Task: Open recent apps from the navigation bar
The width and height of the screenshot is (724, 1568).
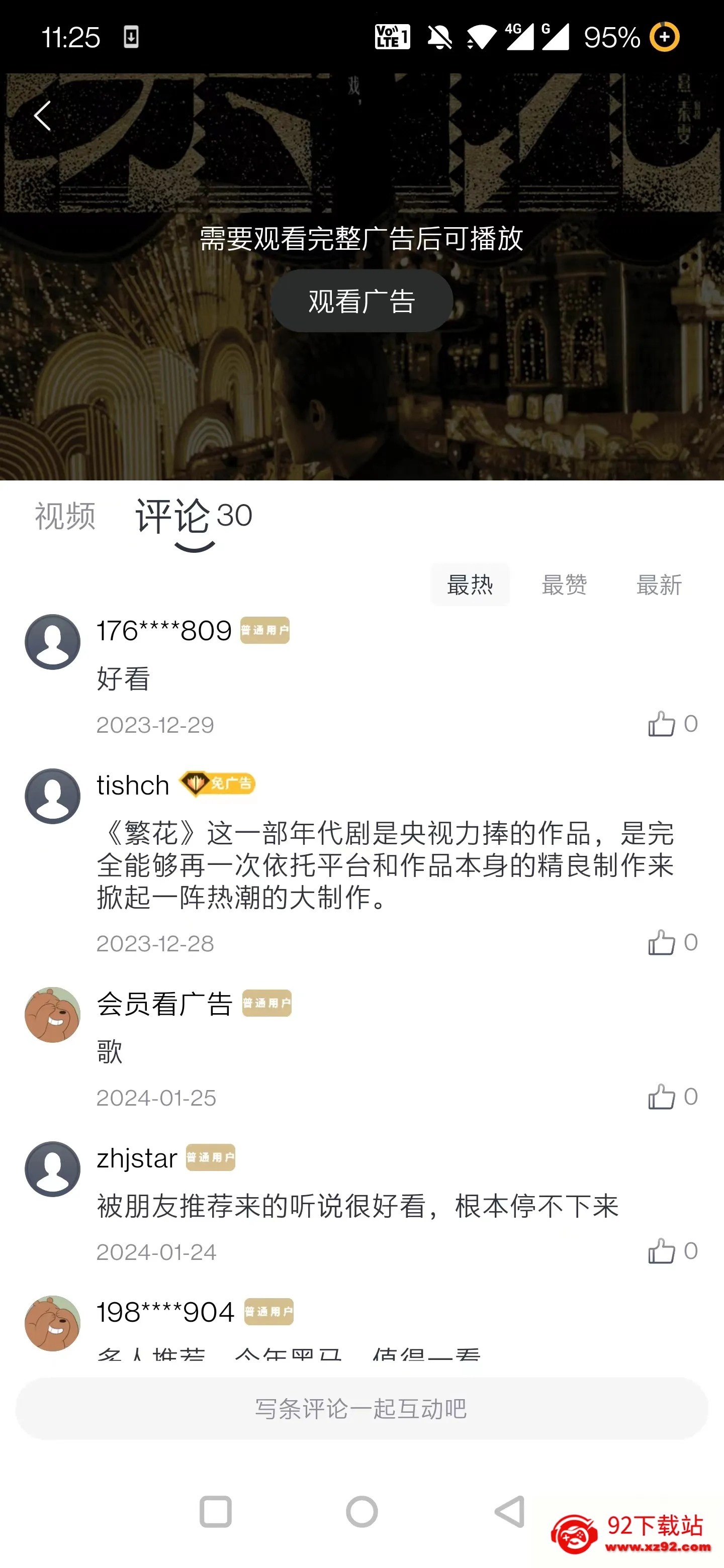Action: 216,1511
